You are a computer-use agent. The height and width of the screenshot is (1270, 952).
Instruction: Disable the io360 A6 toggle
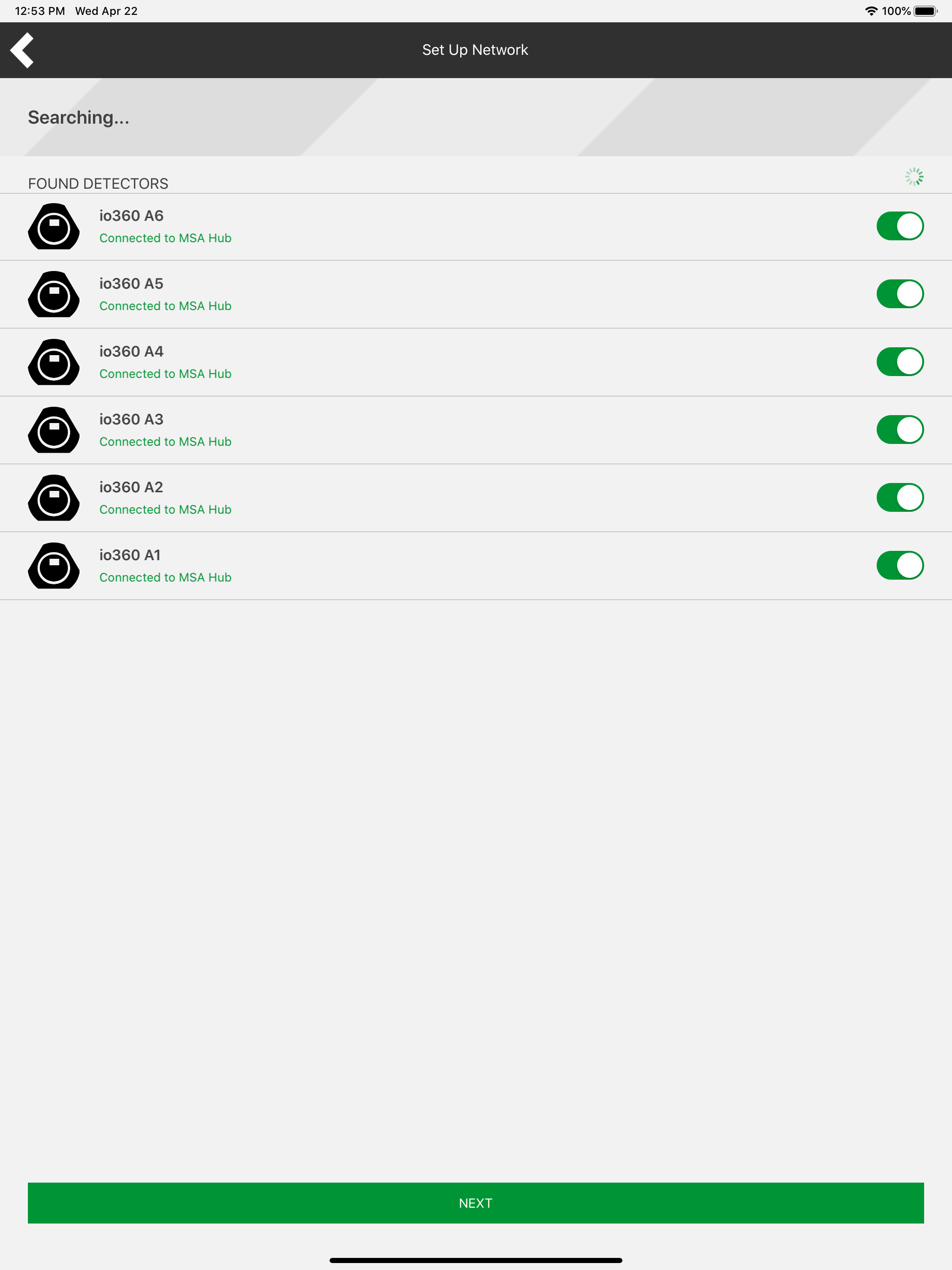(900, 226)
